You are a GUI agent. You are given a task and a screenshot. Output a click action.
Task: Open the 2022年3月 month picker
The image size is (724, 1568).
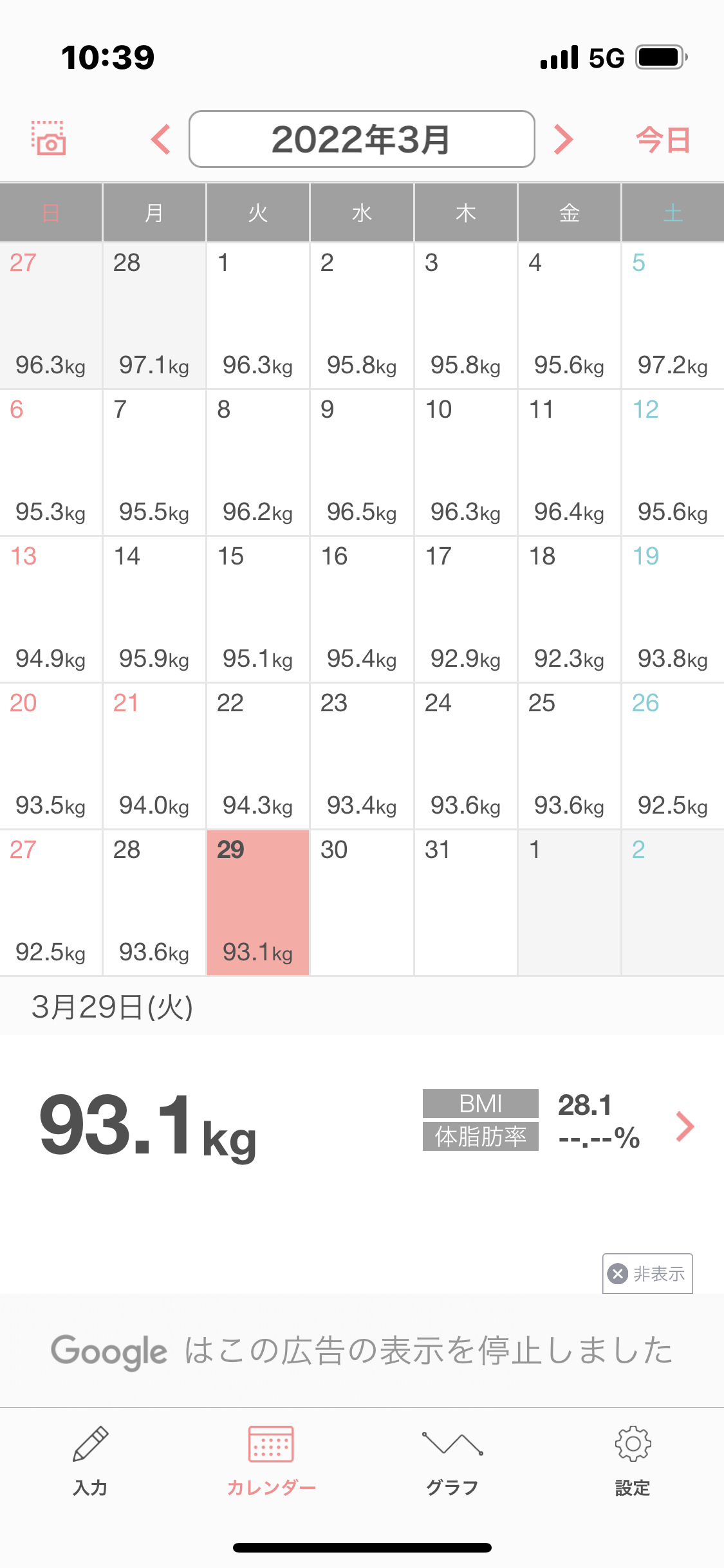click(362, 139)
